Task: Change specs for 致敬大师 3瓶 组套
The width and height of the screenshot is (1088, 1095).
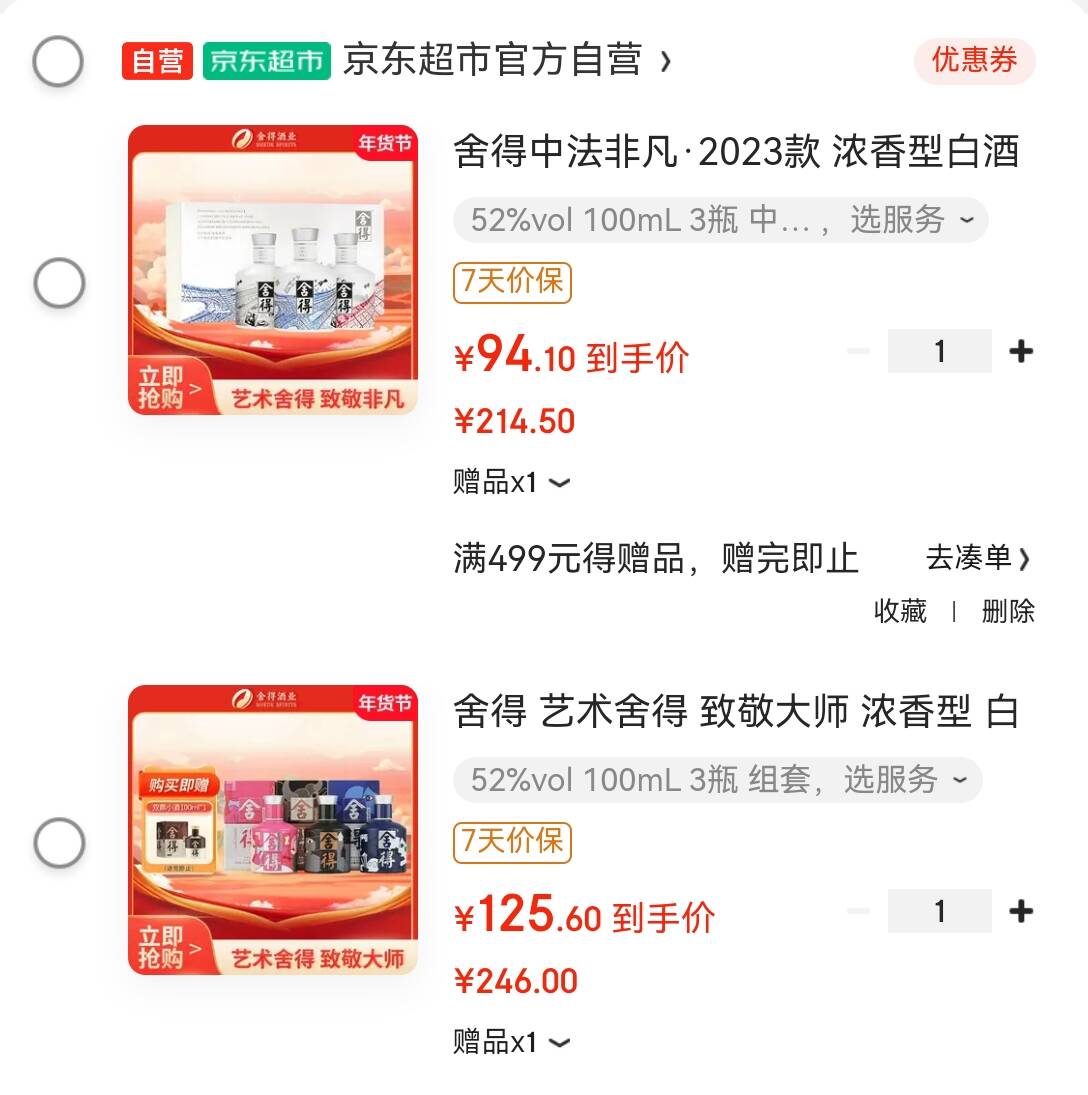Action: (x=717, y=780)
